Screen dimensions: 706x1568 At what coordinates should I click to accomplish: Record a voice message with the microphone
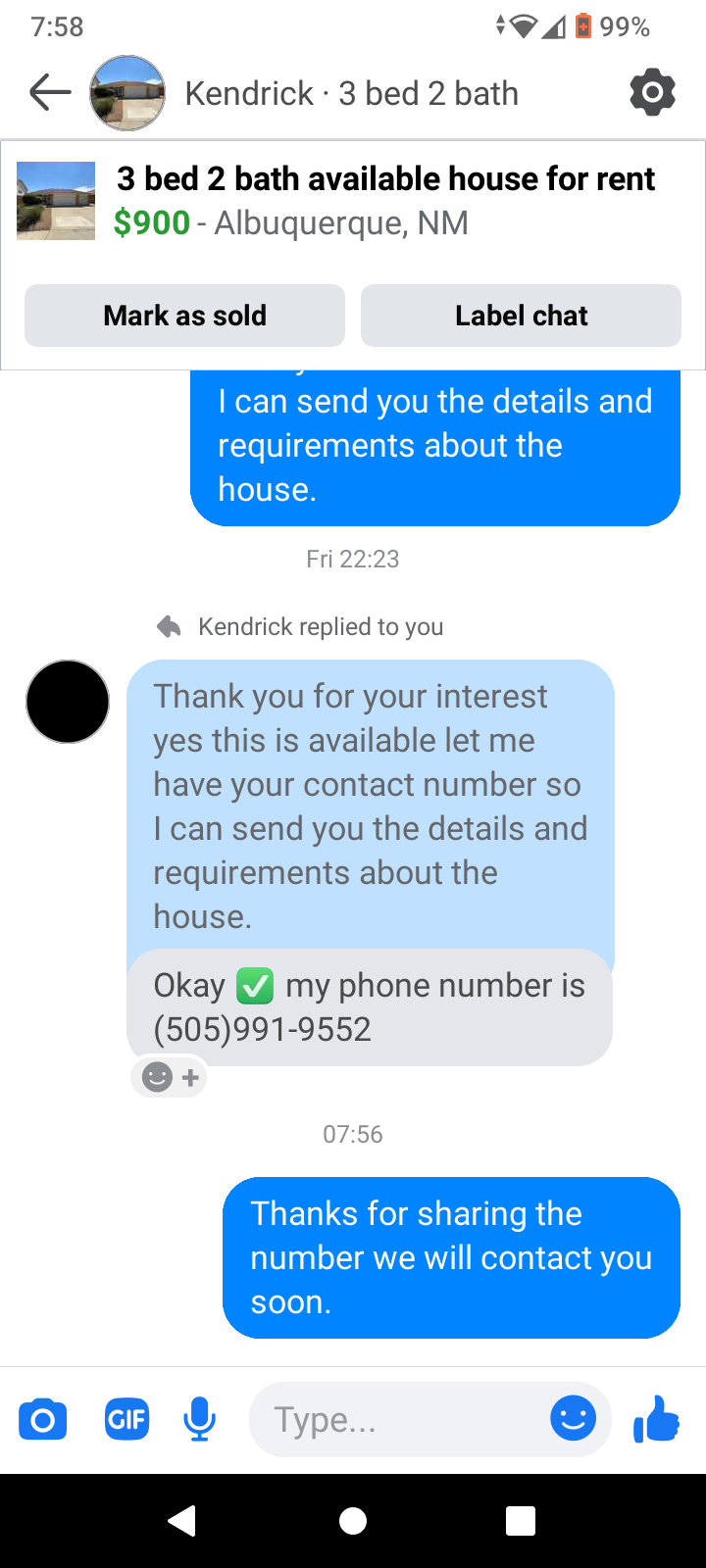click(200, 1419)
